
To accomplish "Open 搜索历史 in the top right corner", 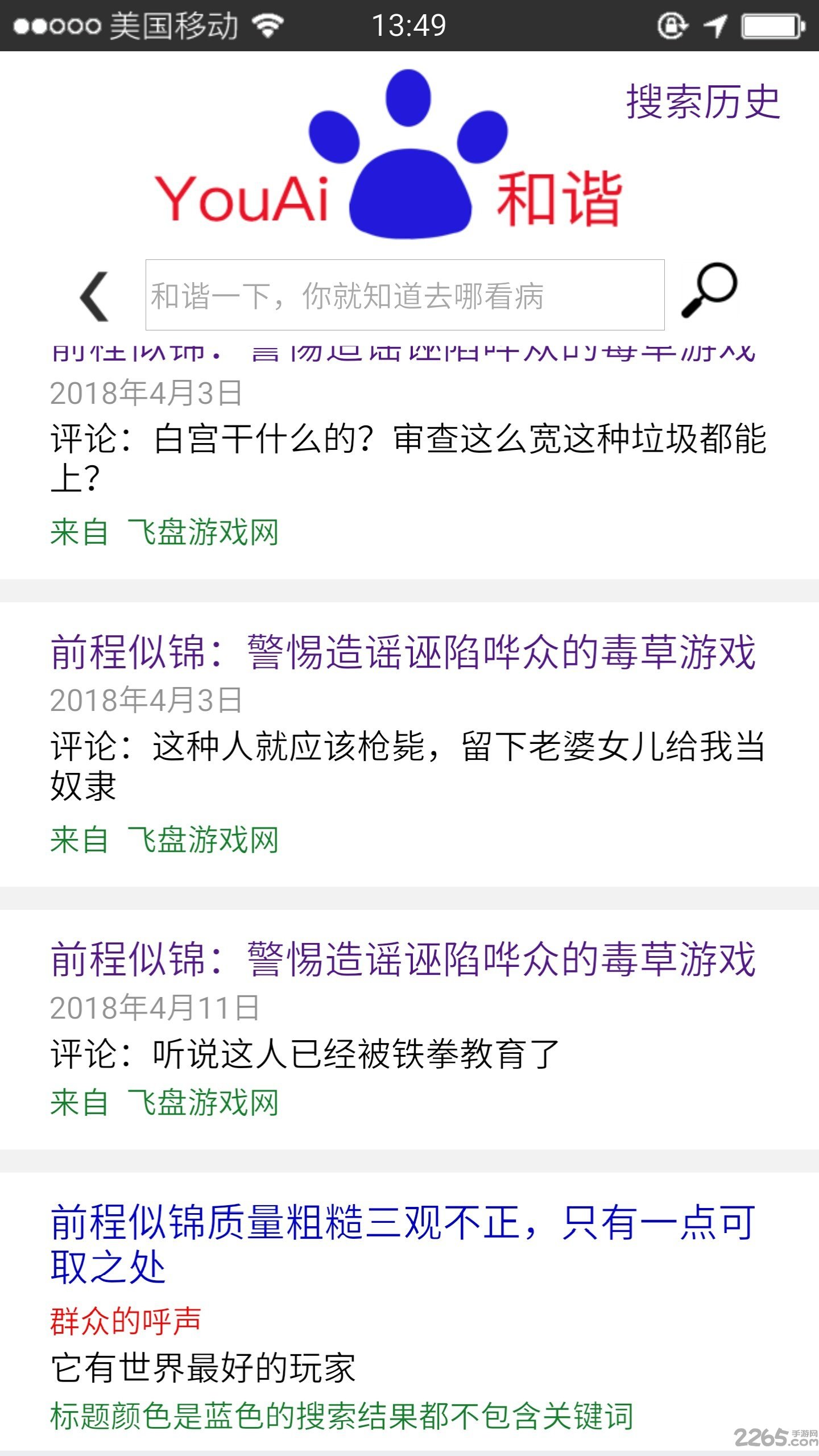I will [702, 101].
